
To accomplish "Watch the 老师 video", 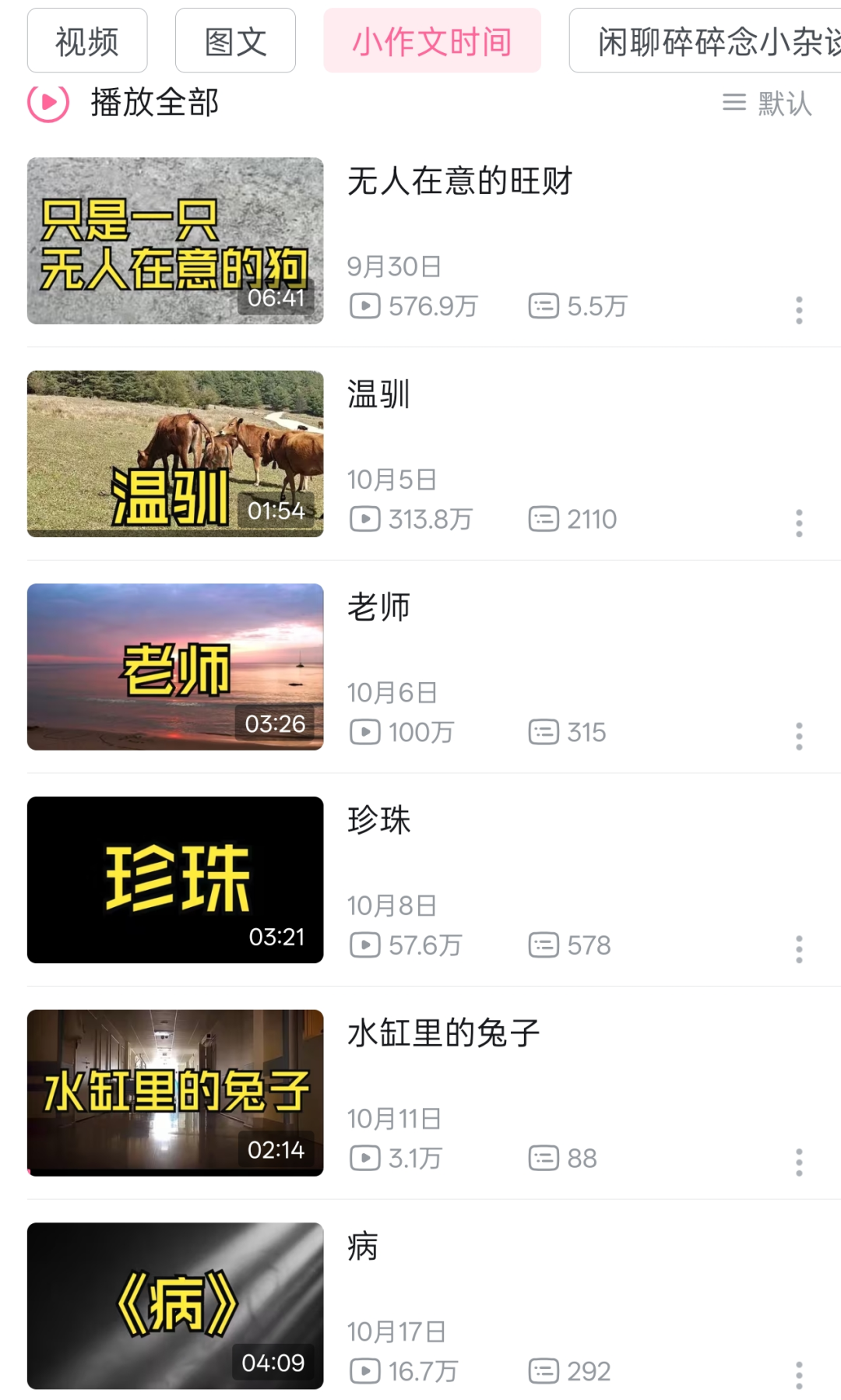I will coord(175,667).
